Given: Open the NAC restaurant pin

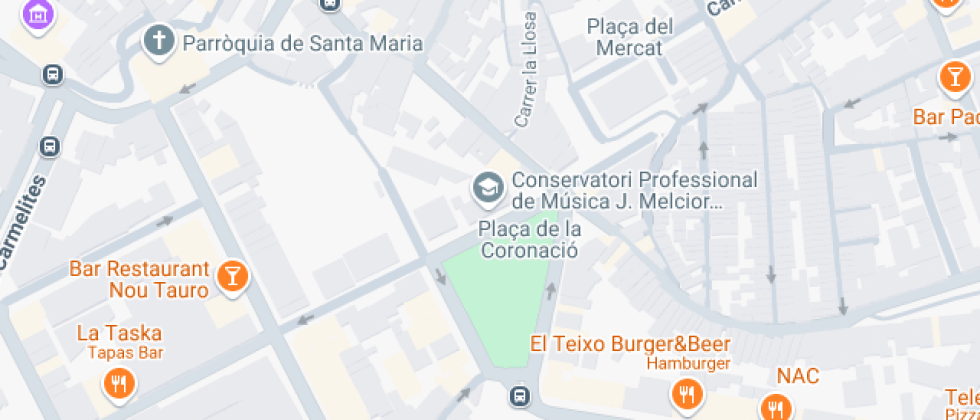Looking at the screenshot, I should tap(776, 406).
